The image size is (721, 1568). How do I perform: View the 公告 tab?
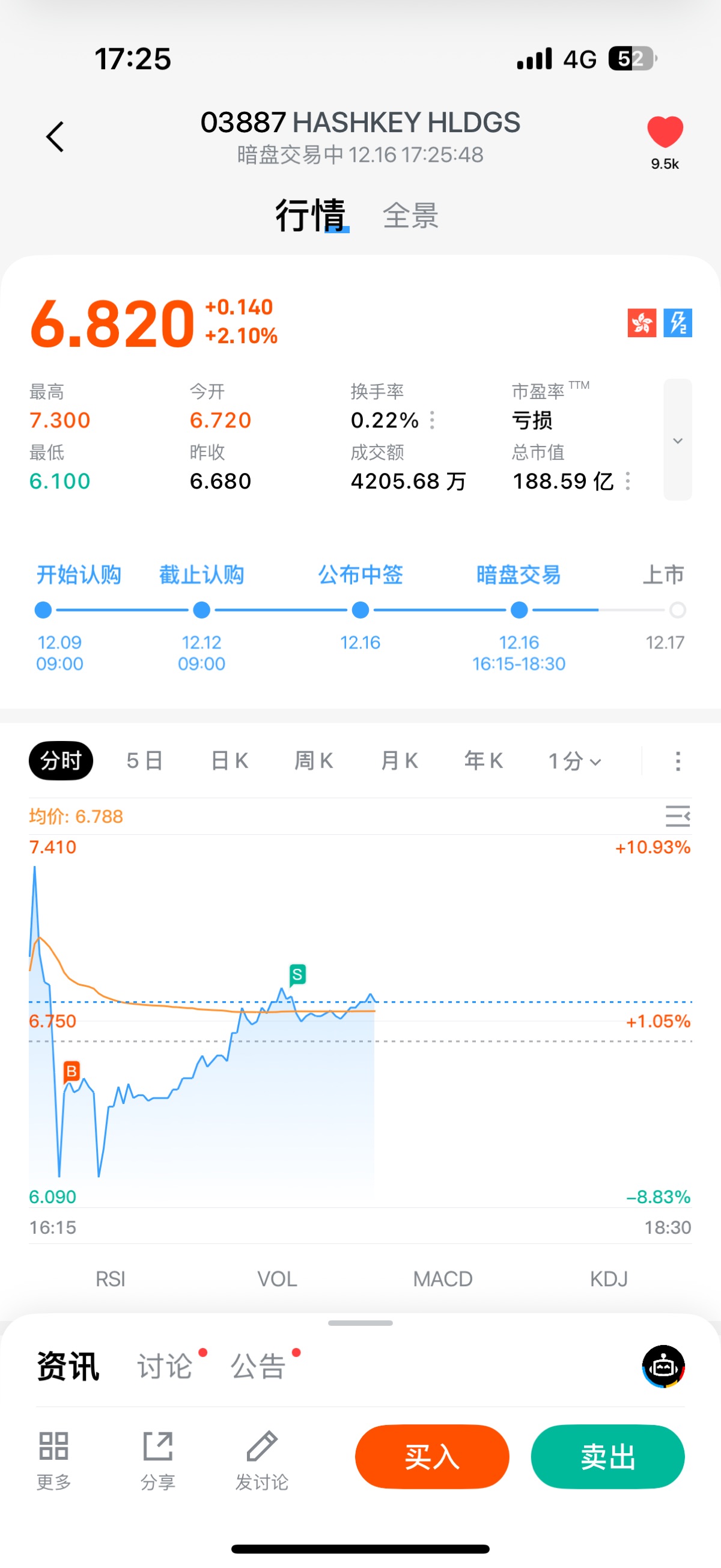point(258,1367)
